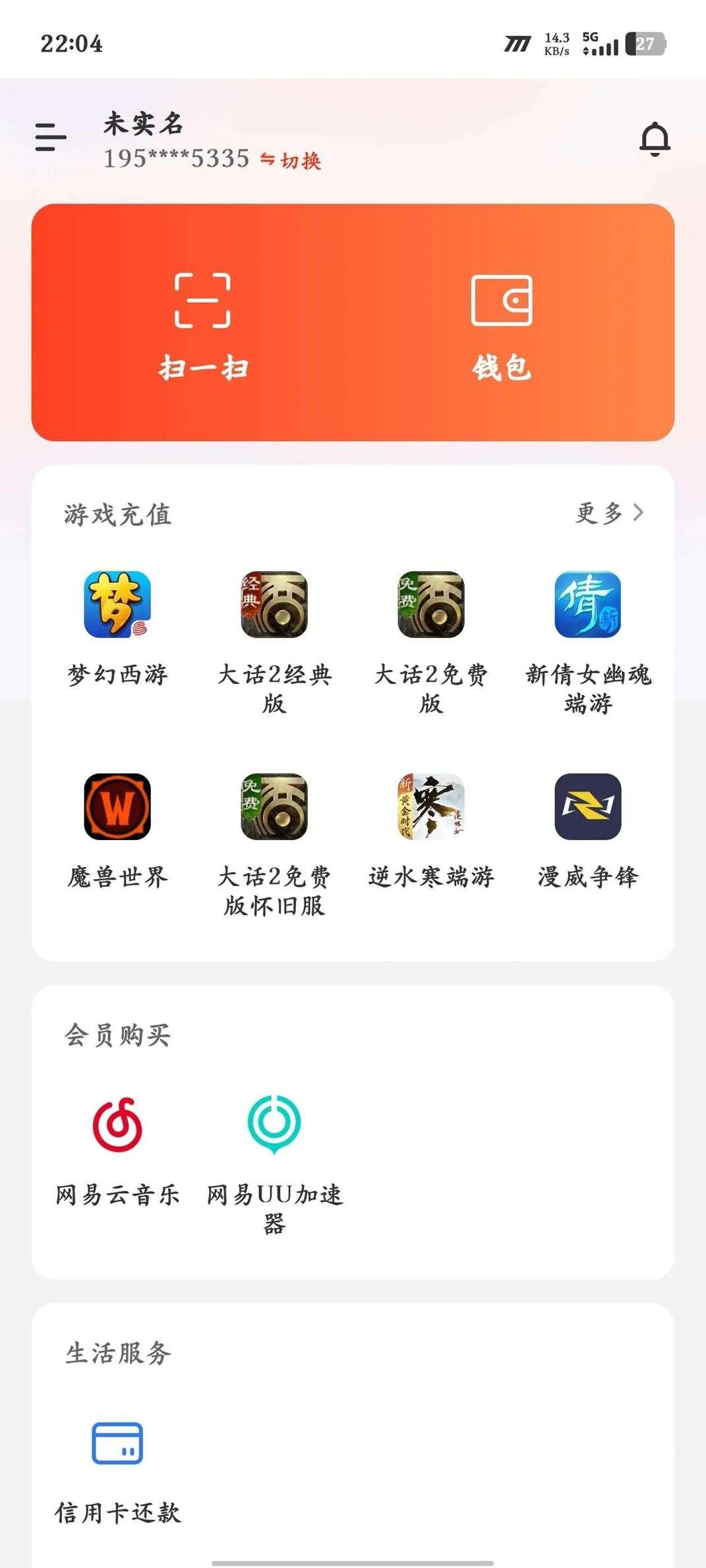
Task: Select the 大话2经典版 game icon
Action: pos(274,607)
